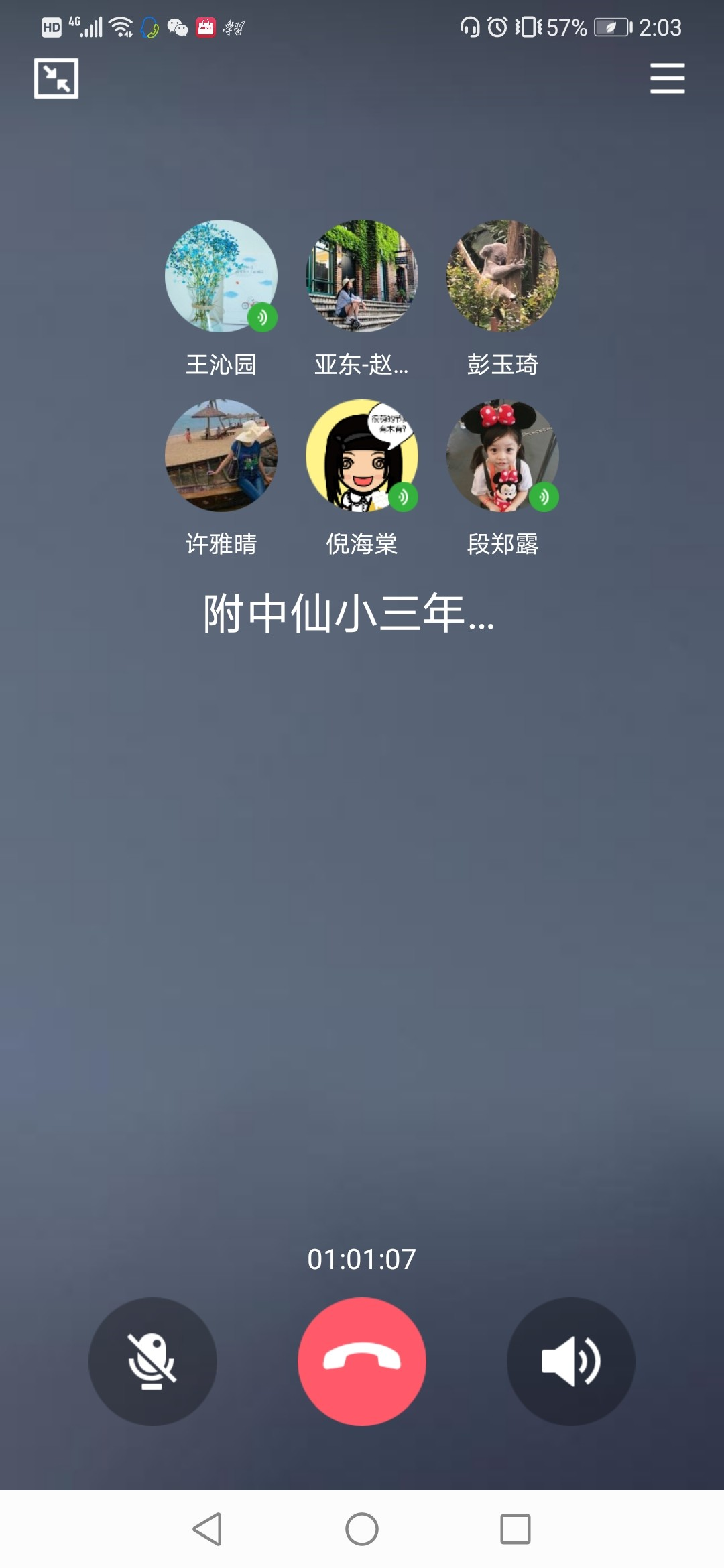This screenshot has width=724, height=1568.
Task: Tap 亚东-赵's avatar
Action: coord(362,275)
